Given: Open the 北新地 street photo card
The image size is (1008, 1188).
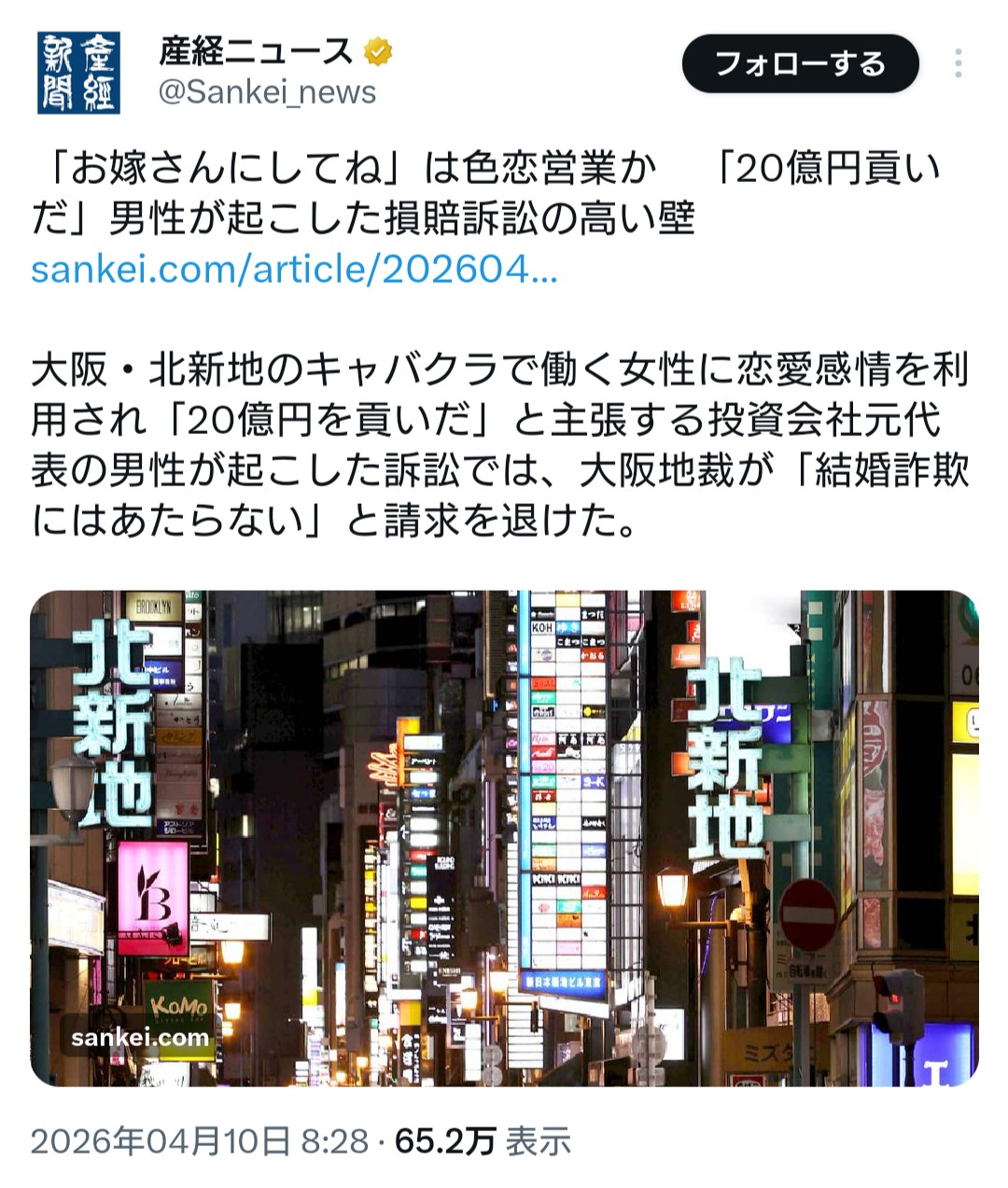Looking at the screenshot, I should tap(504, 837).
